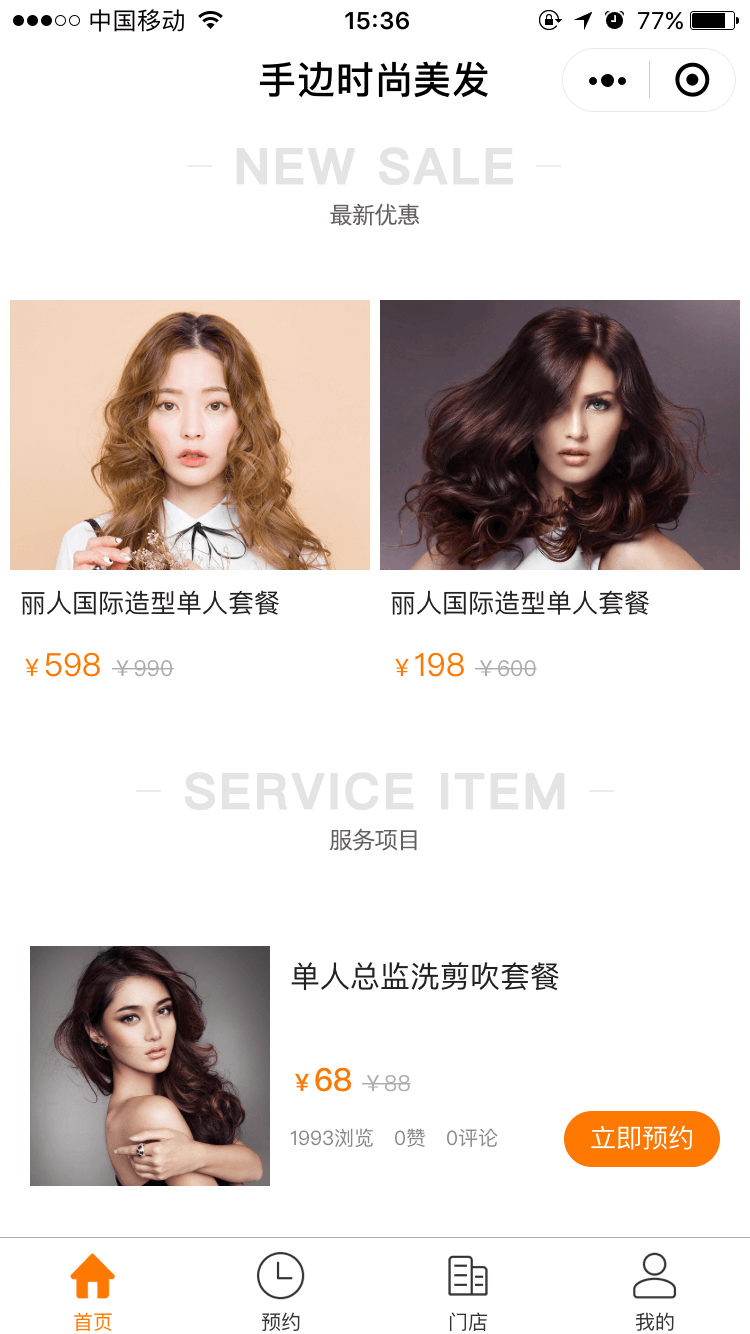
Task: Open 单人总监洗剪吹套餐 service item
Action: [x=425, y=977]
